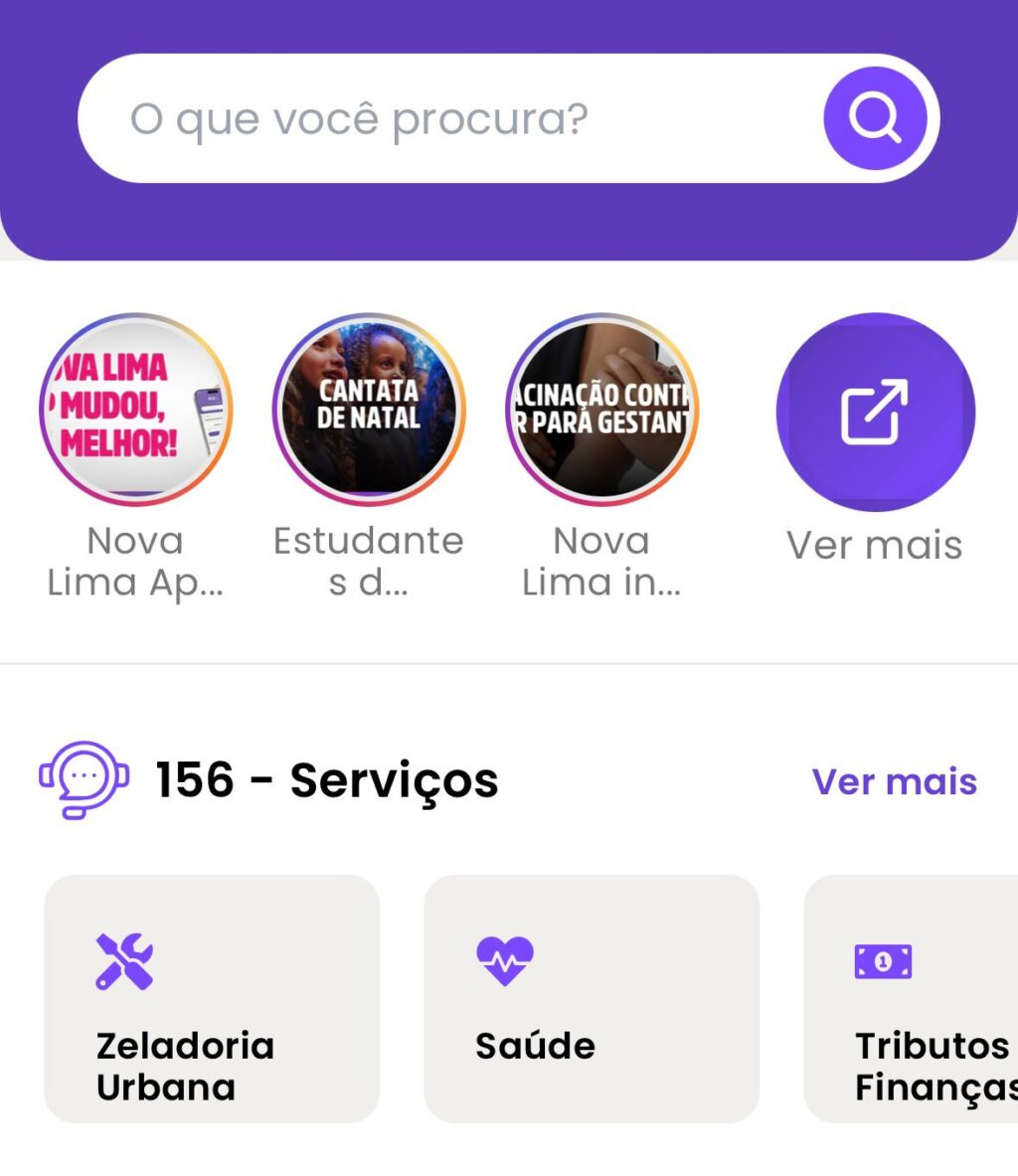Viewport: 1018px width, 1176px height.
Task: Open the Zeladoria Urbana card
Action: coord(212,998)
